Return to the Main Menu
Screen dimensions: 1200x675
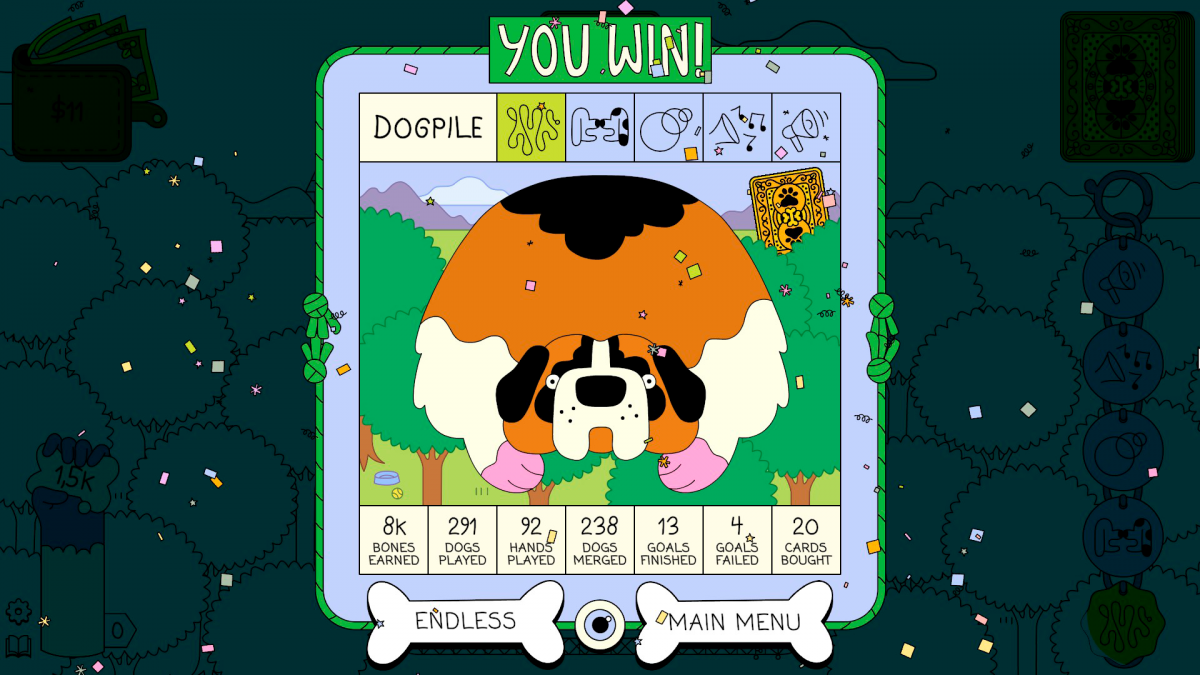coord(734,622)
